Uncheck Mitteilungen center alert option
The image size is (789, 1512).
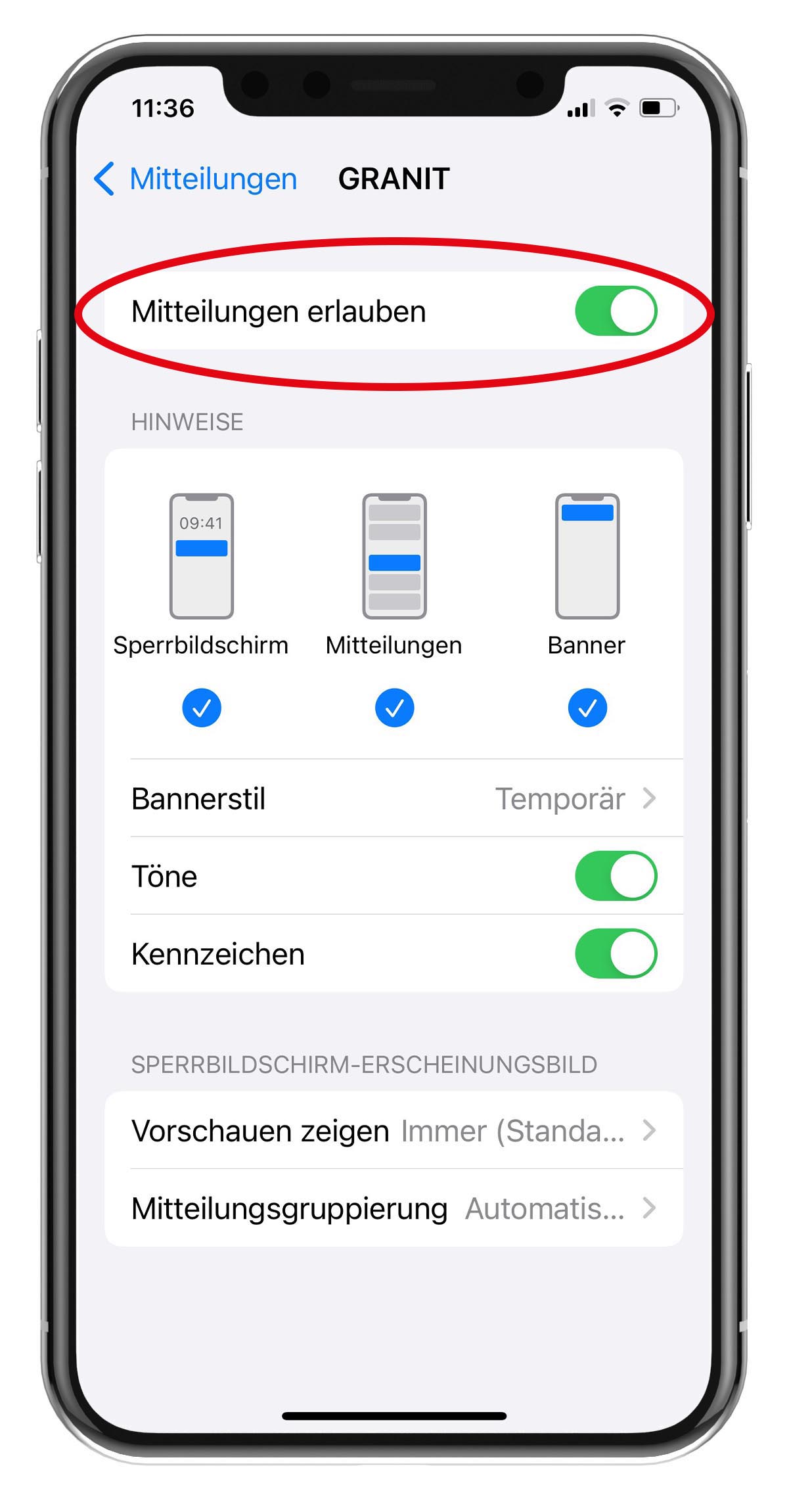pyautogui.click(x=394, y=708)
